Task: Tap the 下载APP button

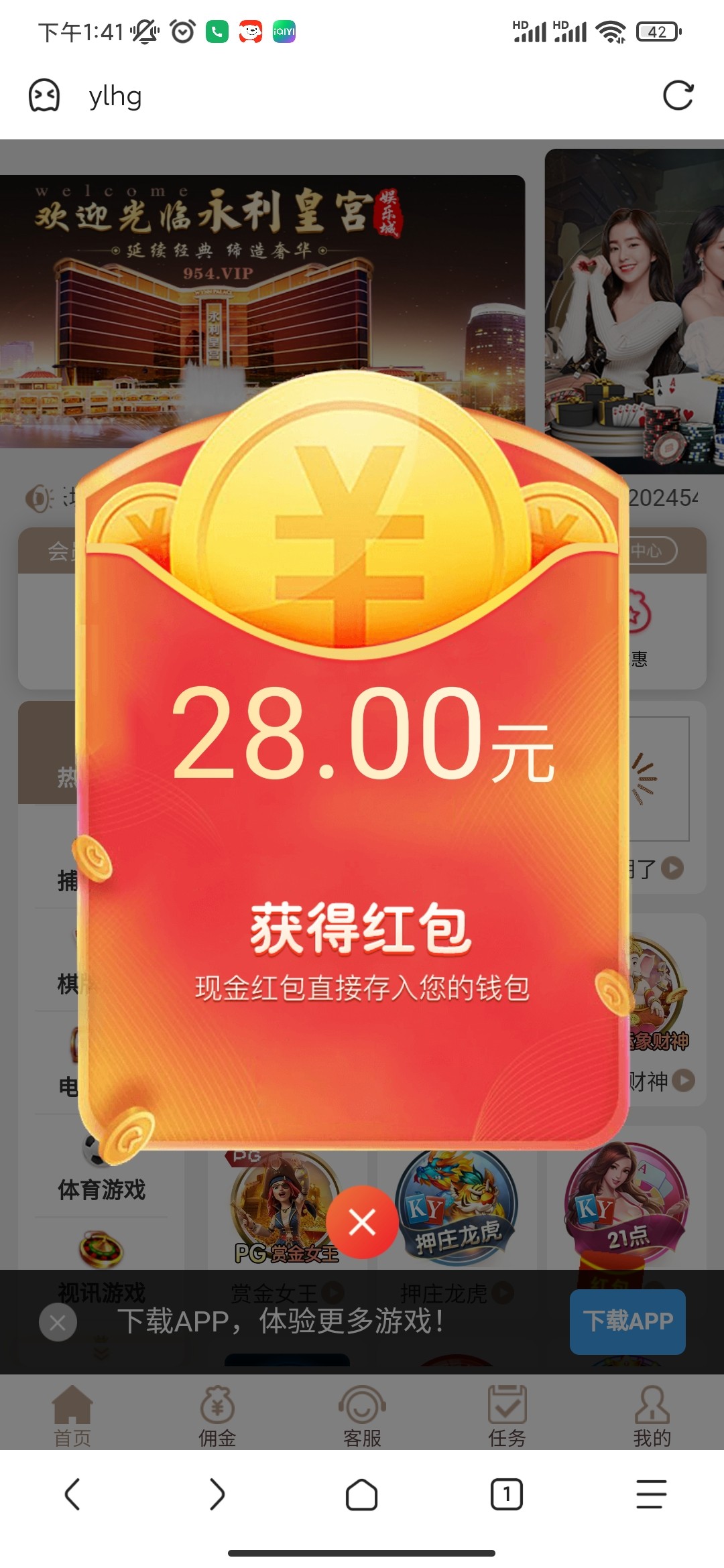Action: 627,1321
